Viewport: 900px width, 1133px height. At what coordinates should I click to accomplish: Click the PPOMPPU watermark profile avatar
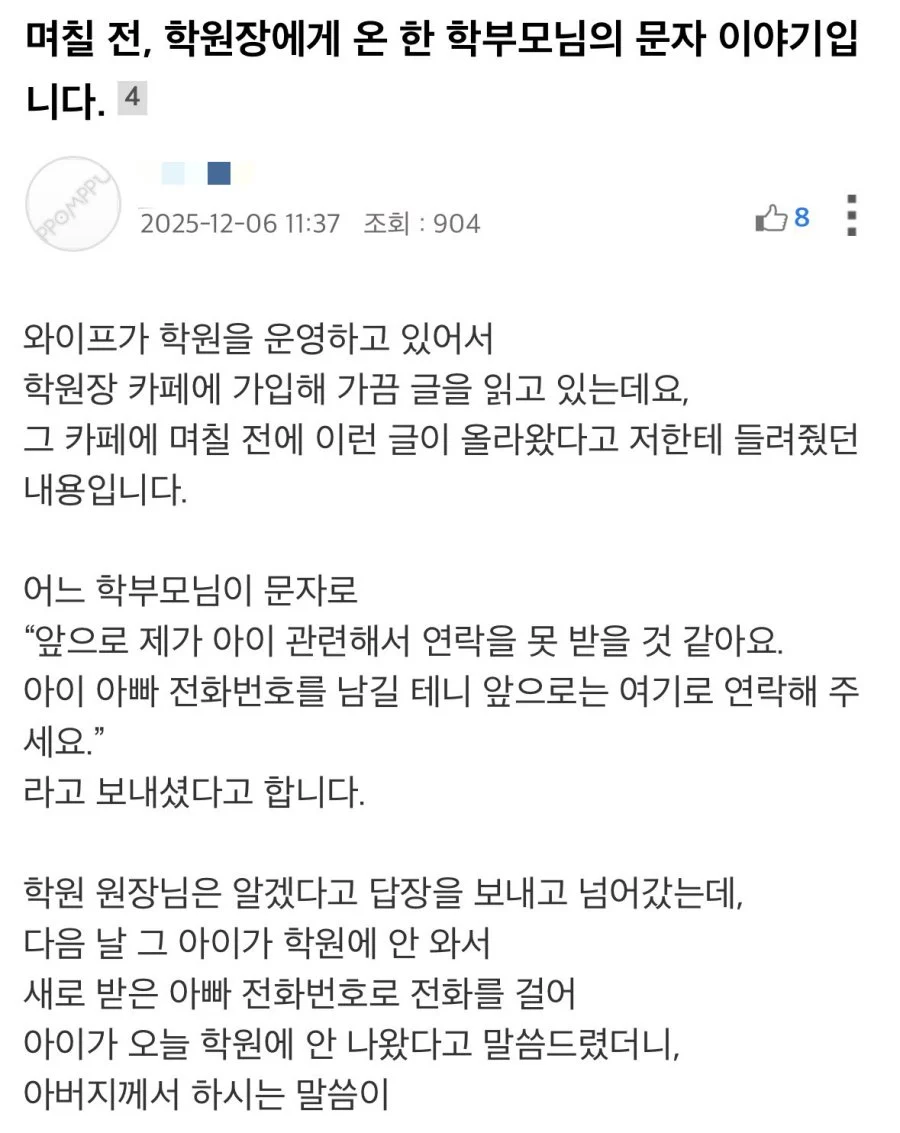[72, 203]
